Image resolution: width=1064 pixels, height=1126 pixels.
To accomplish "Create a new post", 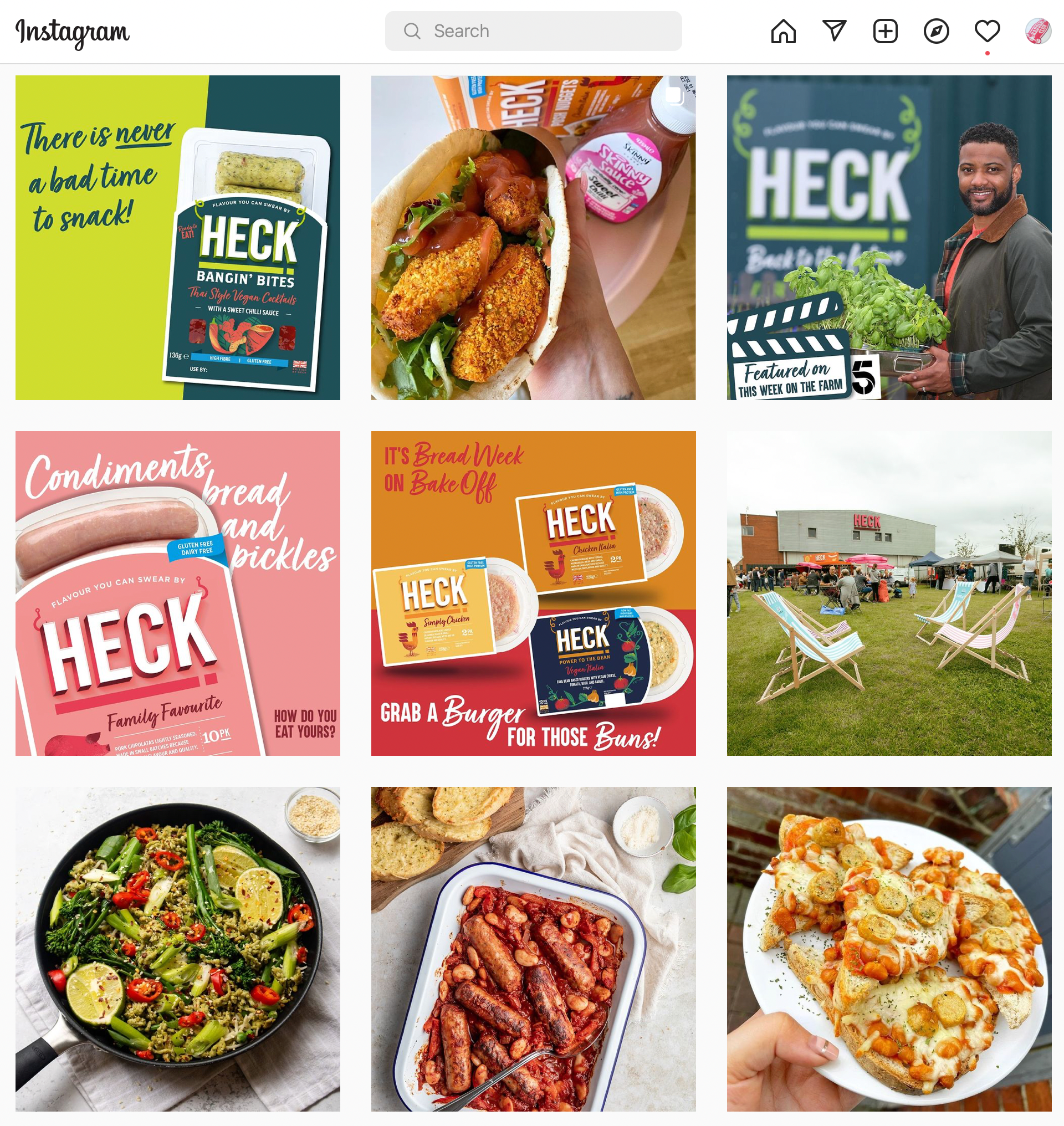I will [x=885, y=31].
